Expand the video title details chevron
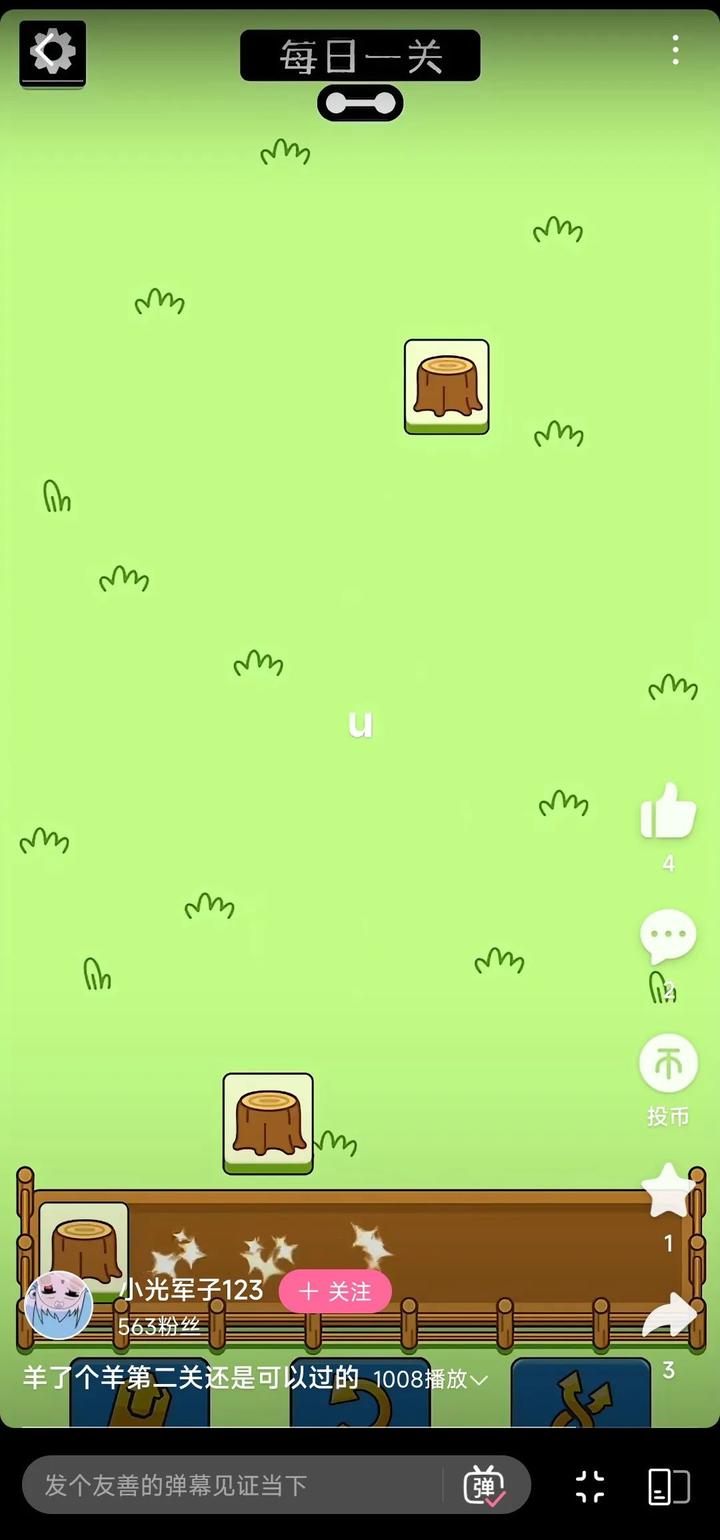Screen dimensions: 720x1540 pyautogui.click(x=479, y=1380)
